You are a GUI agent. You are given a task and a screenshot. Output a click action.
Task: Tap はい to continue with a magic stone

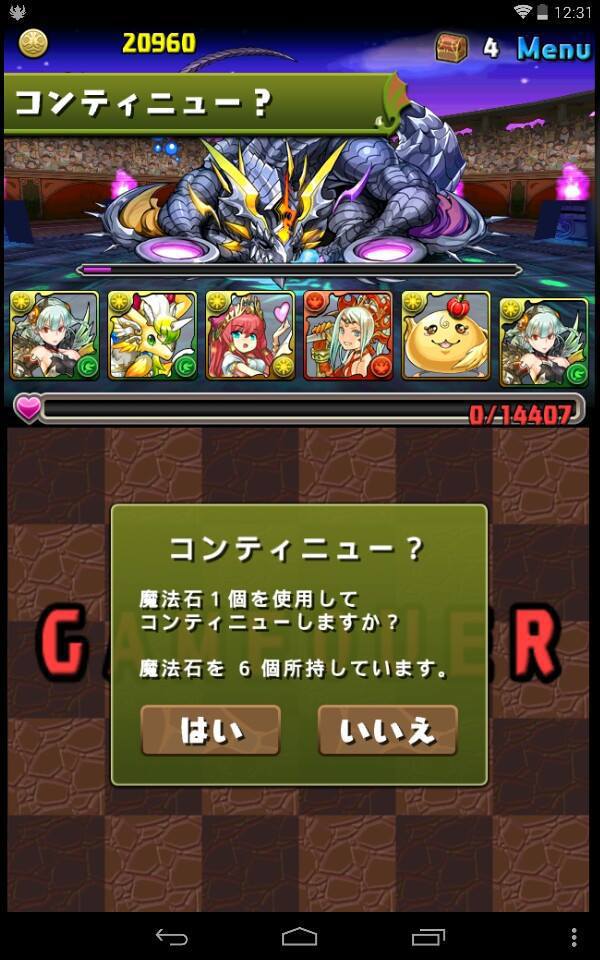coord(210,730)
